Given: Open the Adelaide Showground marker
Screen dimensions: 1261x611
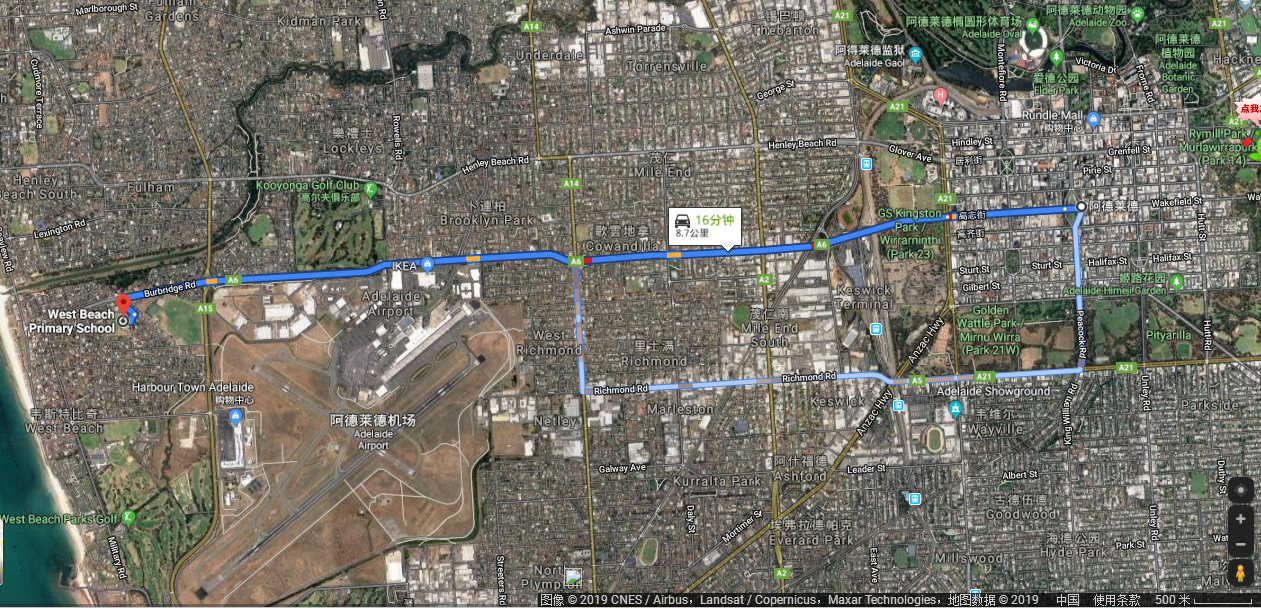Looking at the screenshot, I should pos(956,407).
